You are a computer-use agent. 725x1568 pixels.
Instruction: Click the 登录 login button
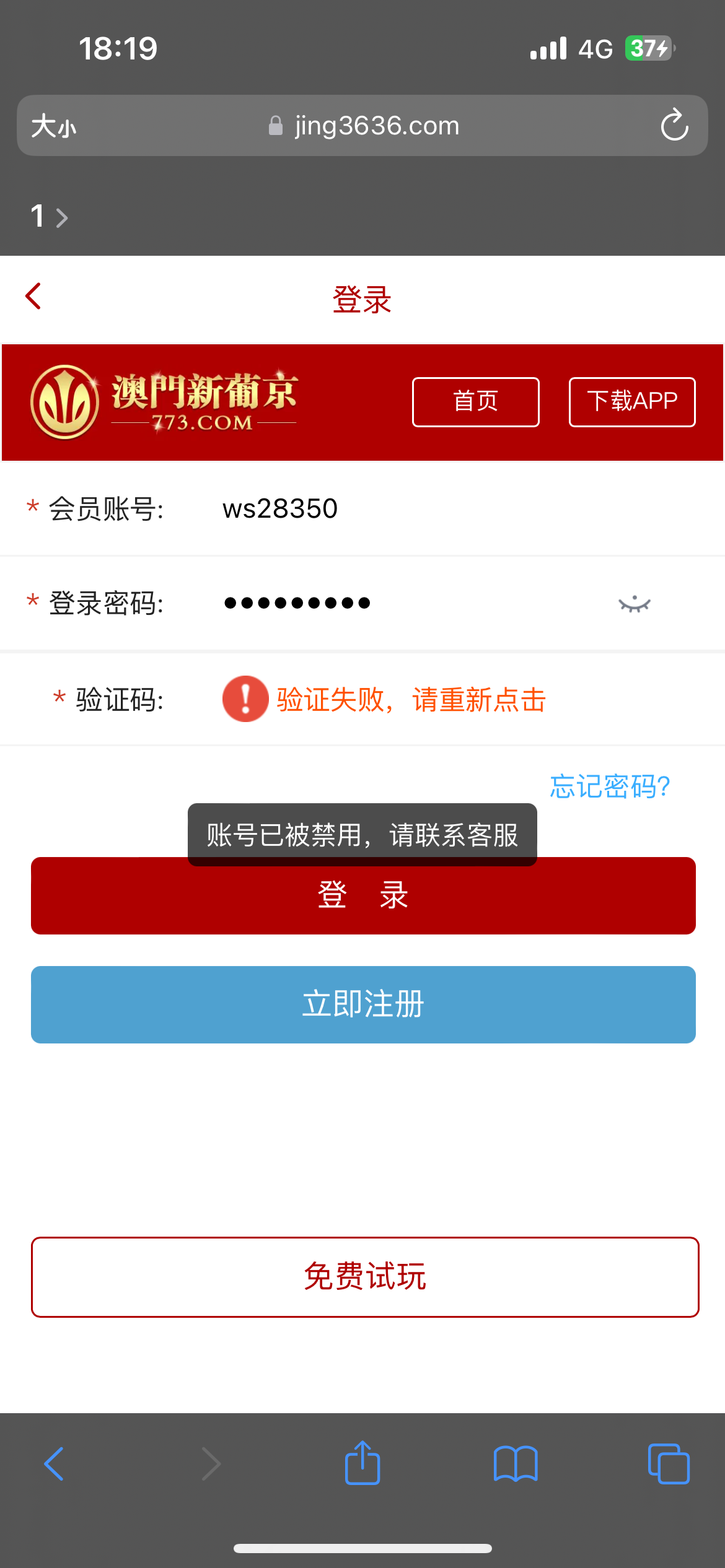tap(362, 895)
